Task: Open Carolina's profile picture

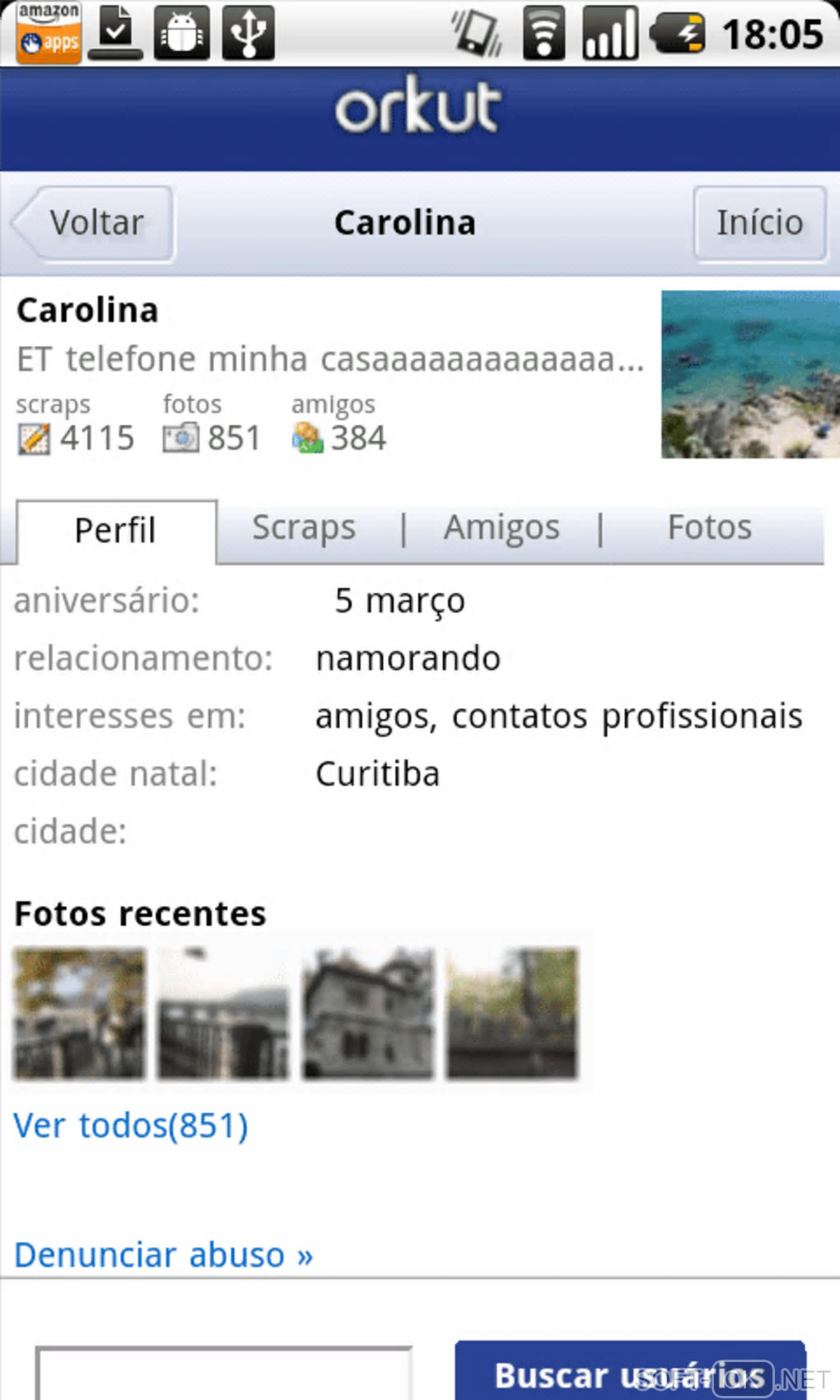Action: tap(749, 374)
